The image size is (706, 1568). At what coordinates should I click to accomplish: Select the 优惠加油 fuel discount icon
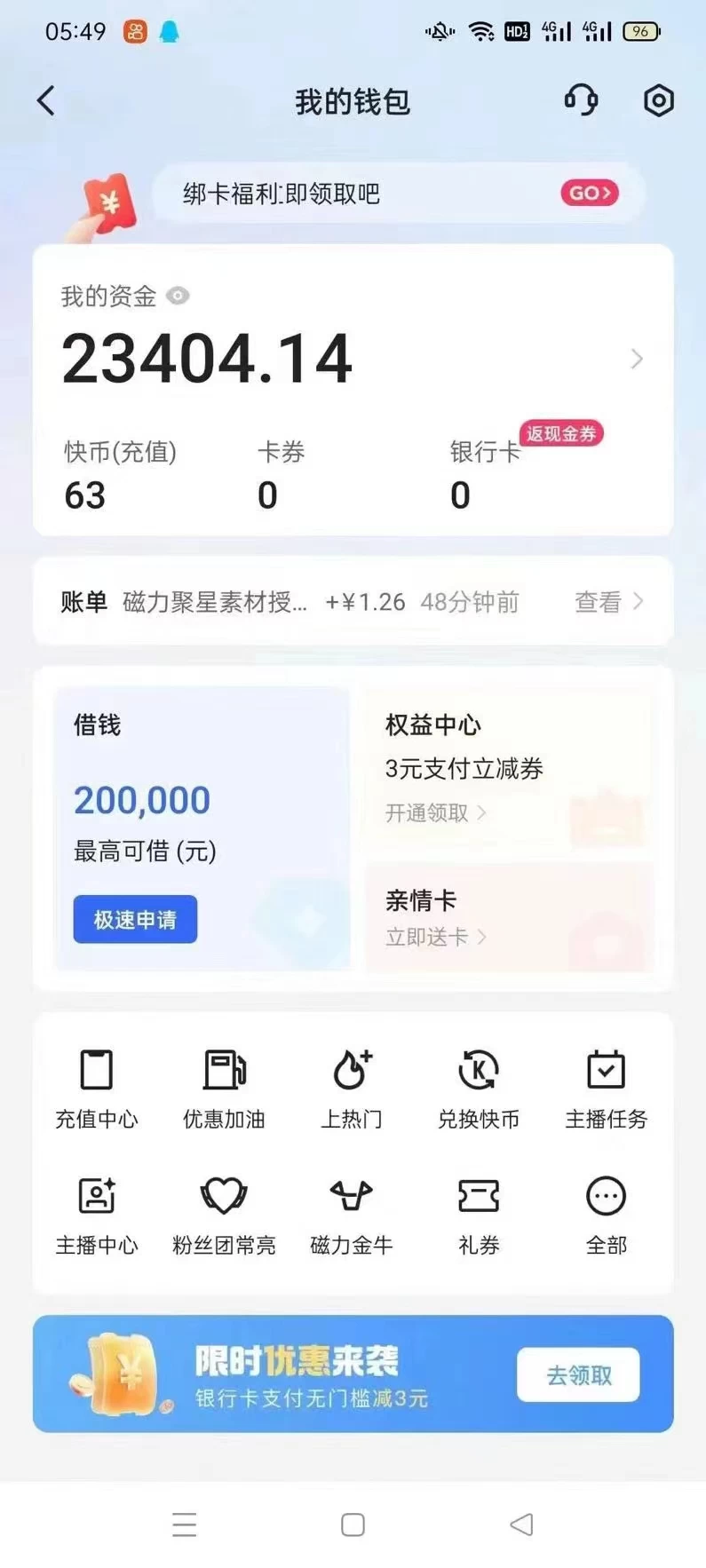224,1085
